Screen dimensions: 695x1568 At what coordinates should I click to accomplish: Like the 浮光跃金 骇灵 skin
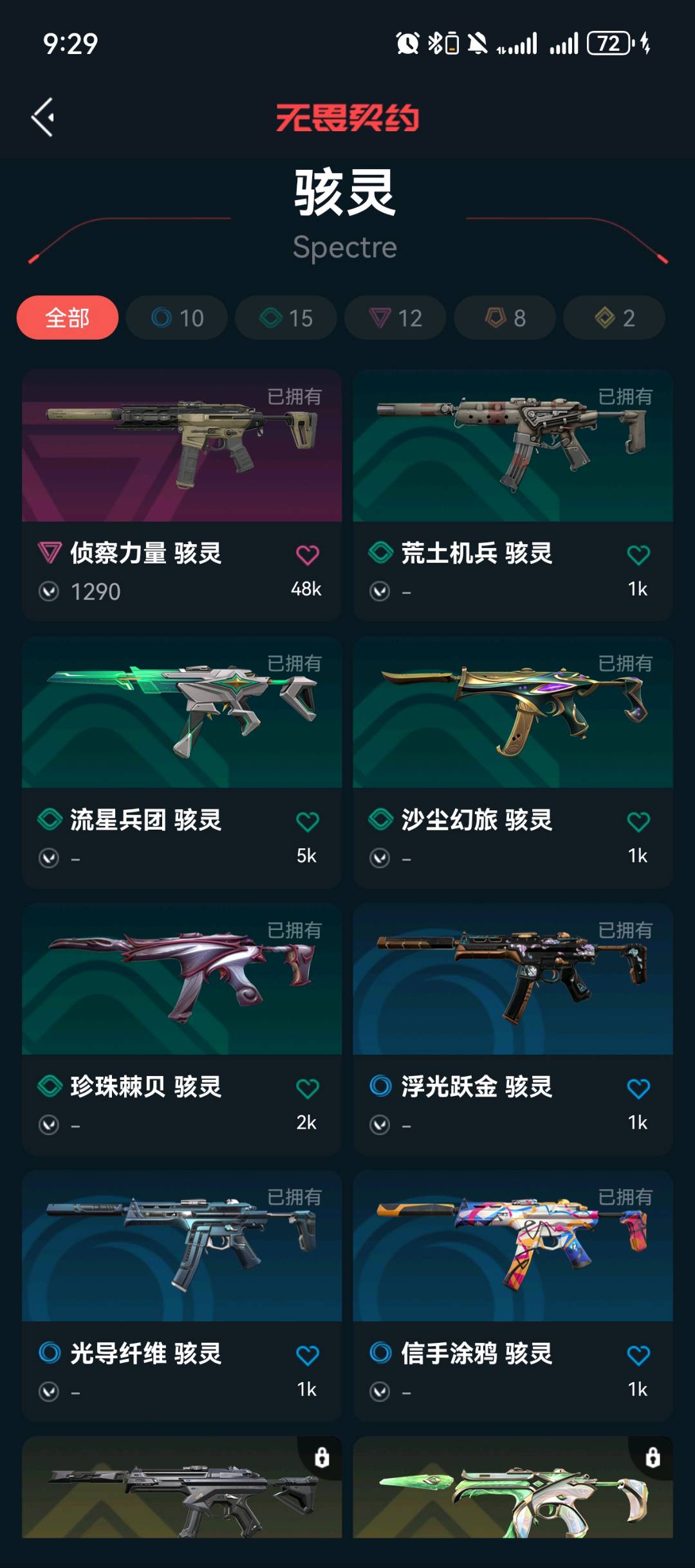tap(638, 1089)
